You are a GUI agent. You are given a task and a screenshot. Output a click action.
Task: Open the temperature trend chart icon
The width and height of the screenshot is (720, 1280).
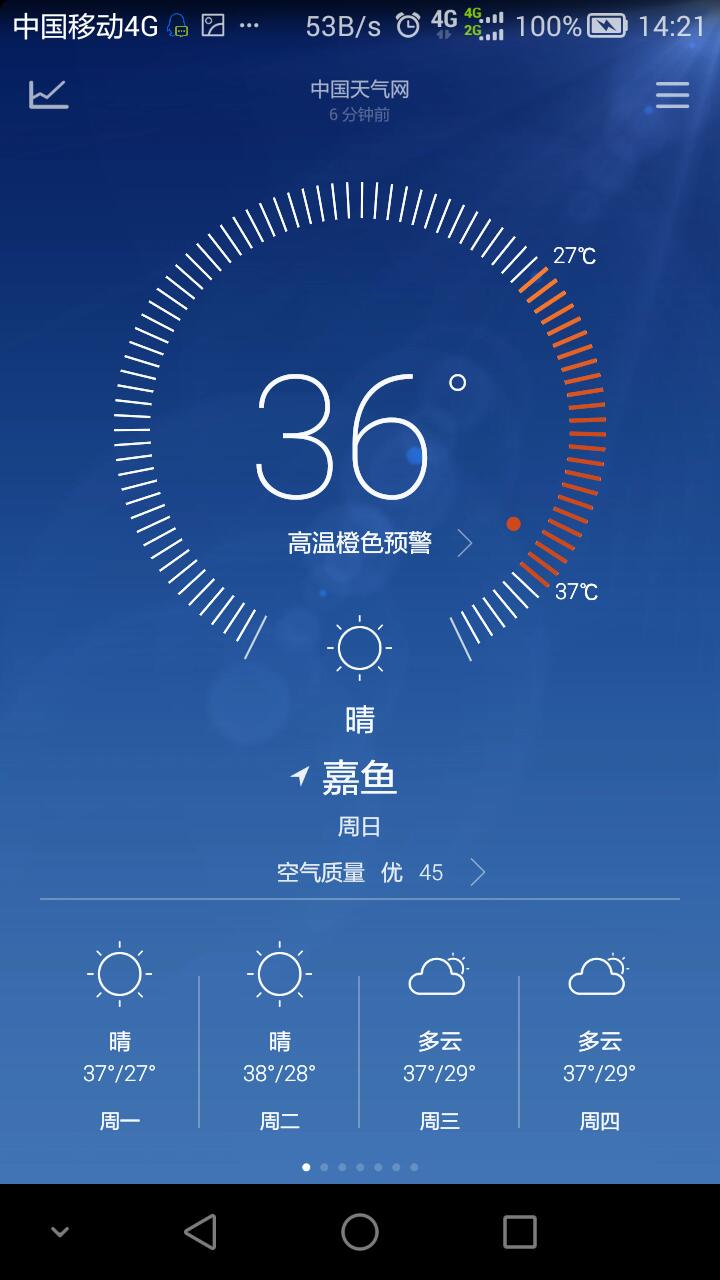pos(48,94)
